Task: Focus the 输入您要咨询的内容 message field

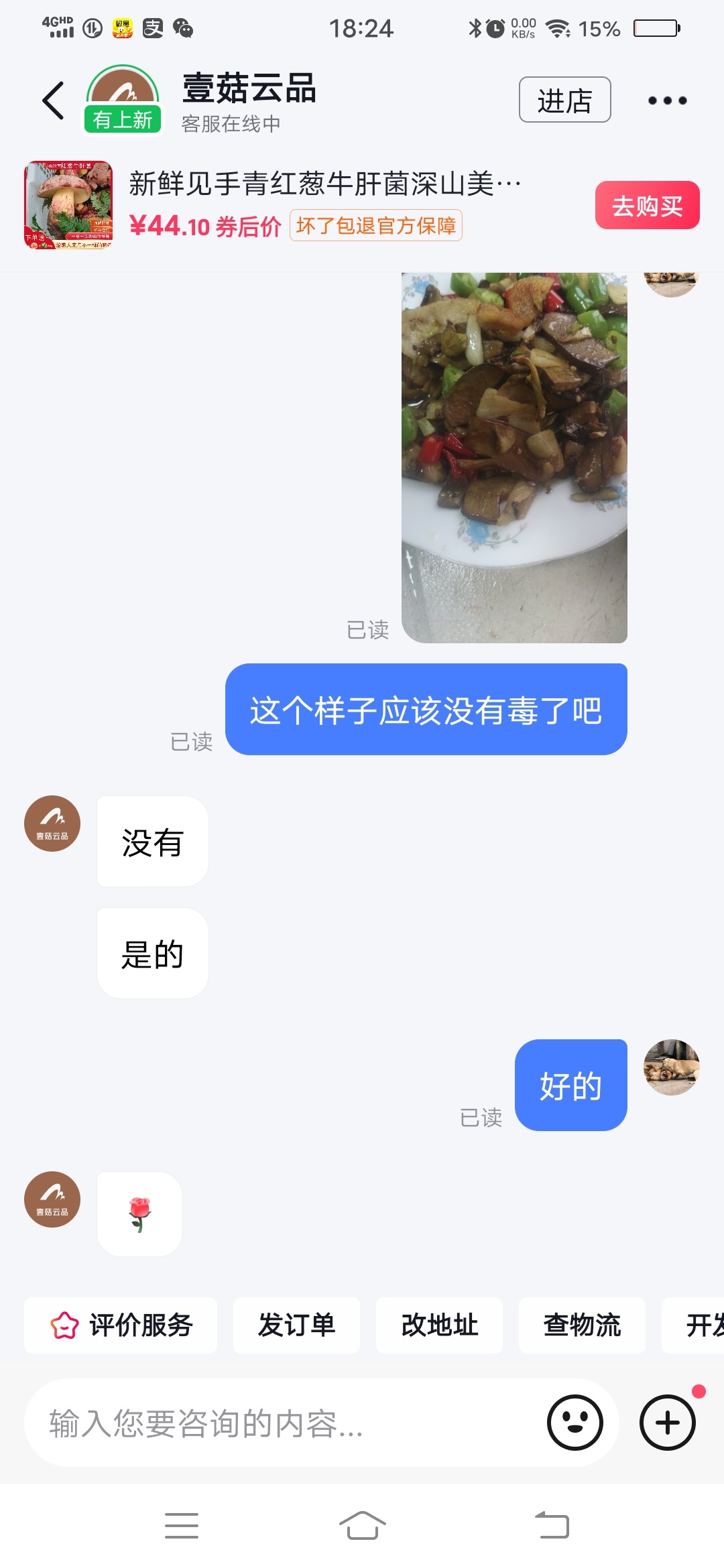Action: tap(282, 1423)
